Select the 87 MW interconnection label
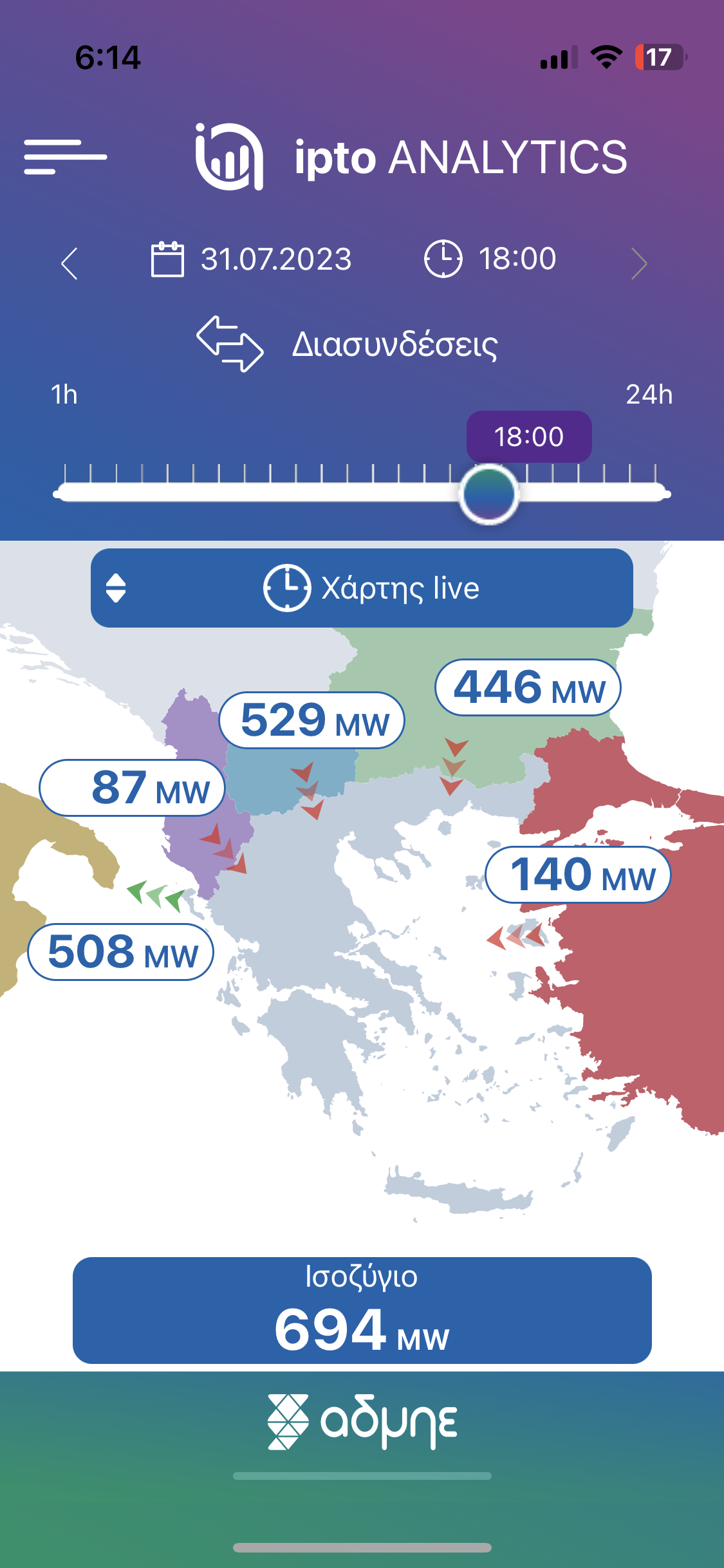The height and width of the screenshot is (1568, 724). pyautogui.click(x=133, y=788)
